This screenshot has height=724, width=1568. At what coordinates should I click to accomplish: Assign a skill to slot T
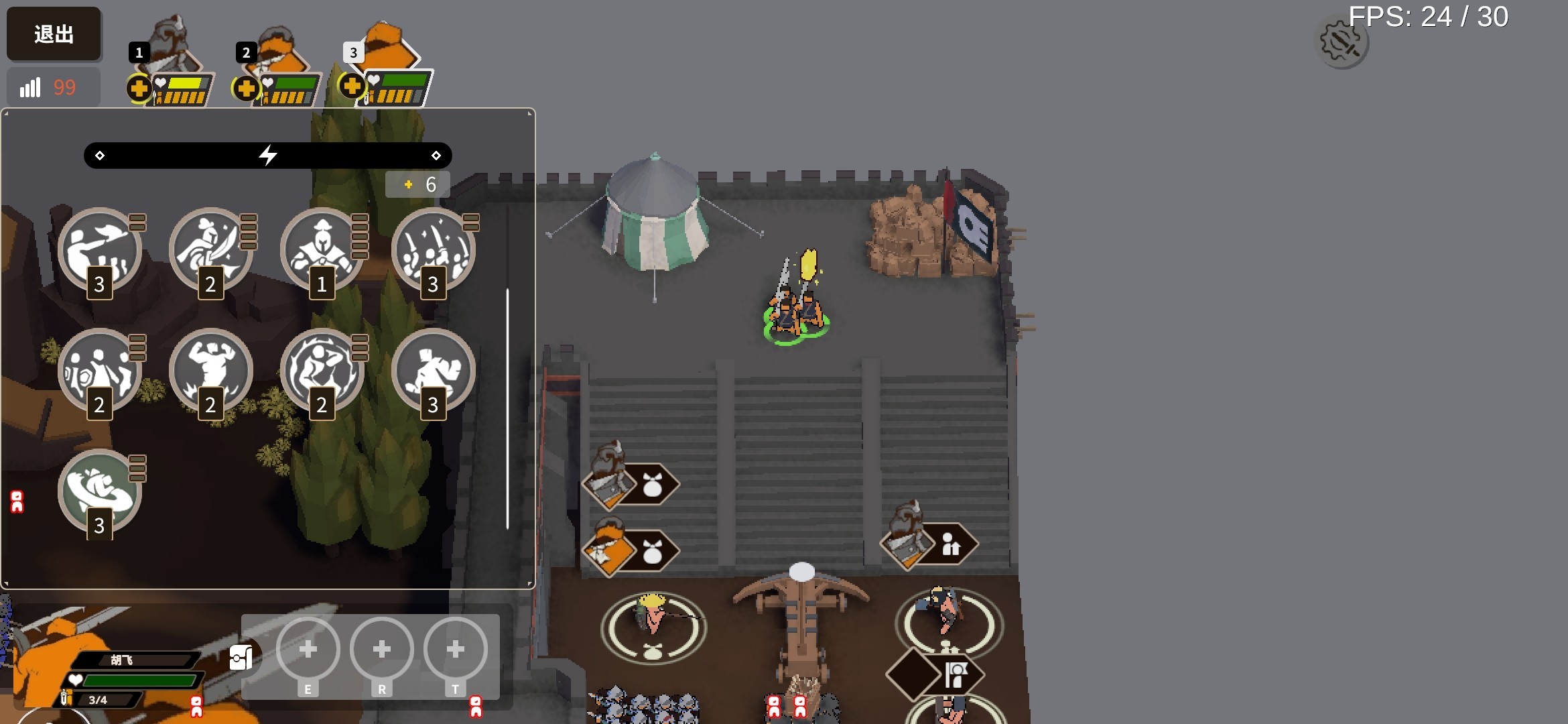[455, 649]
